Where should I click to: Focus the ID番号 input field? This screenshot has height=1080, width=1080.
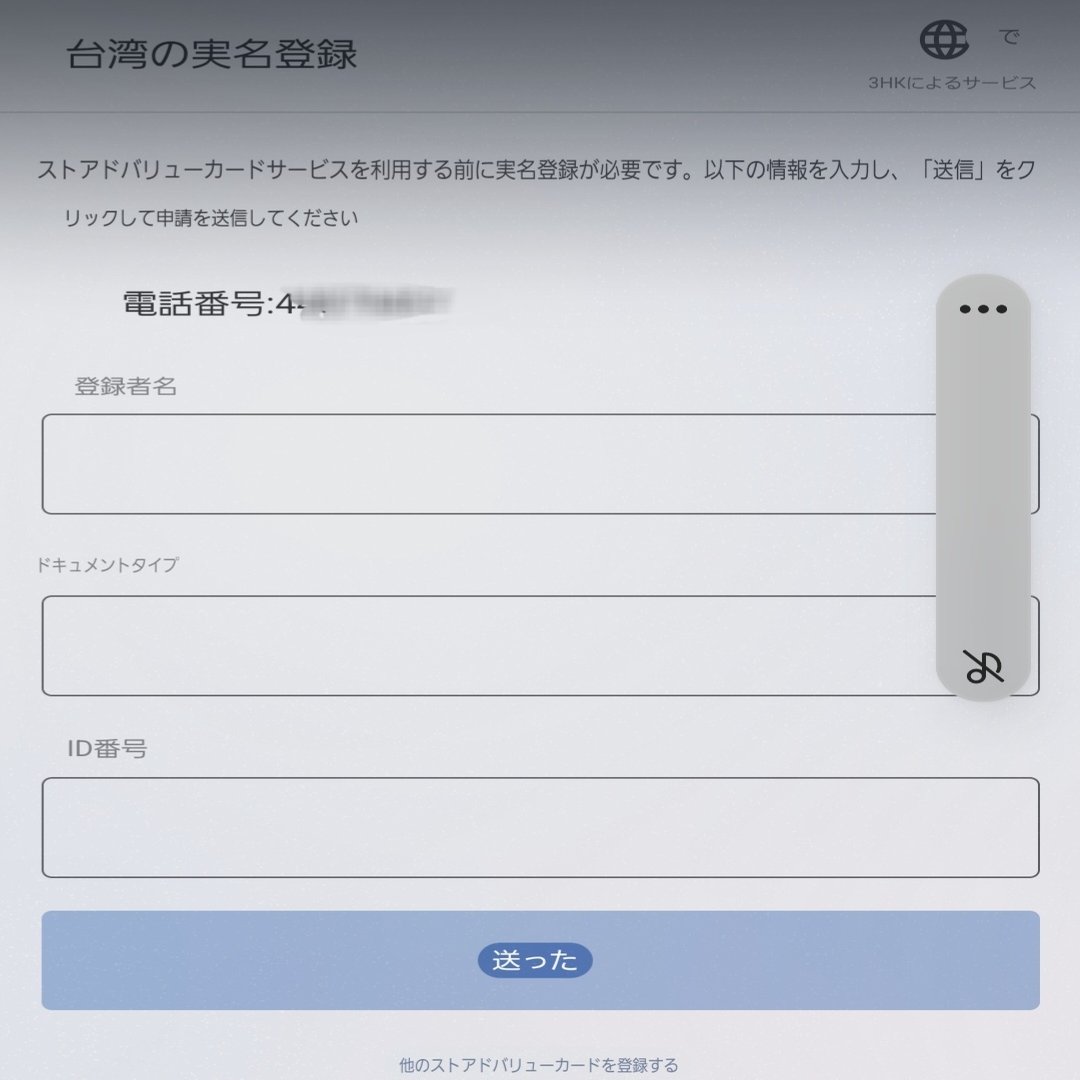[540, 828]
